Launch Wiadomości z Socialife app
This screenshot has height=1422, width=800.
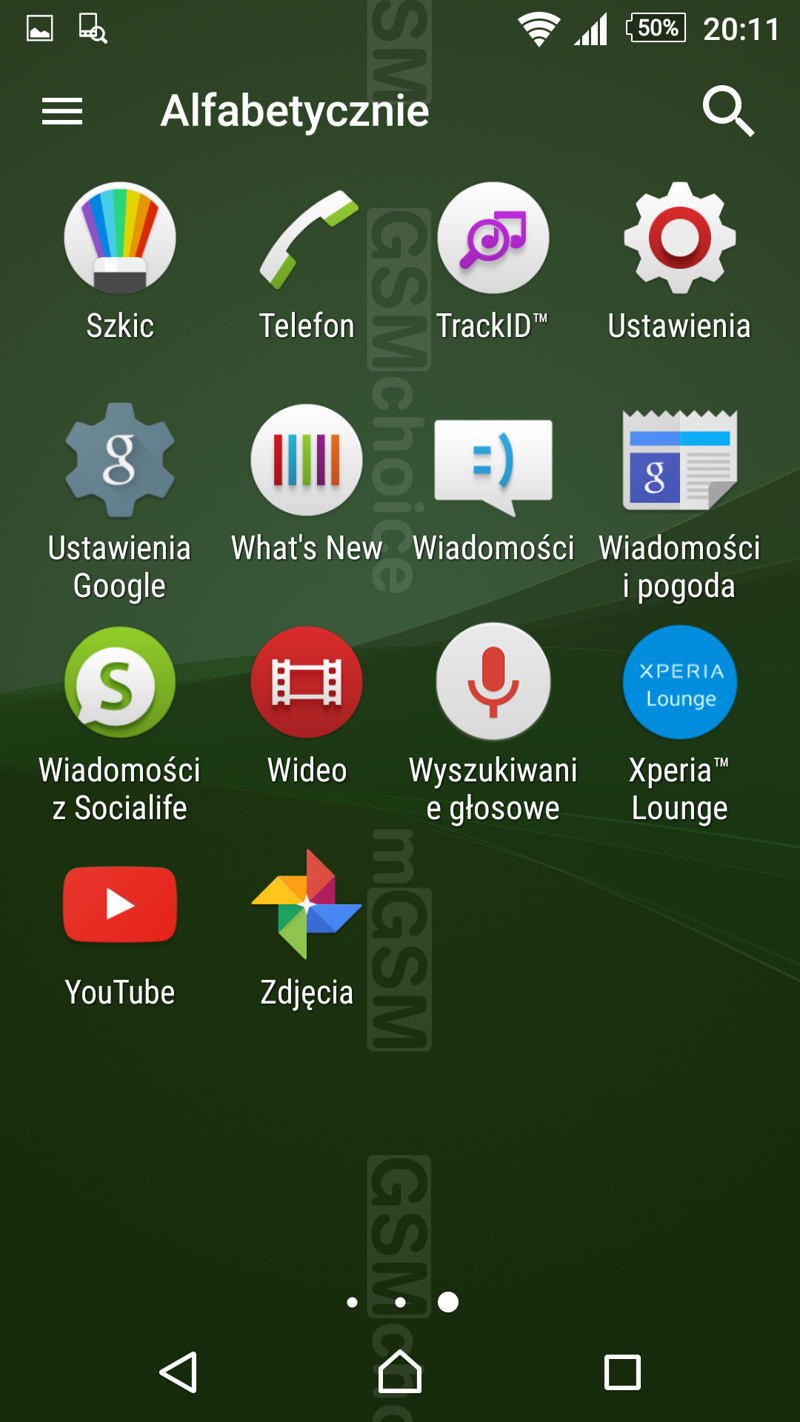coord(120,683)
